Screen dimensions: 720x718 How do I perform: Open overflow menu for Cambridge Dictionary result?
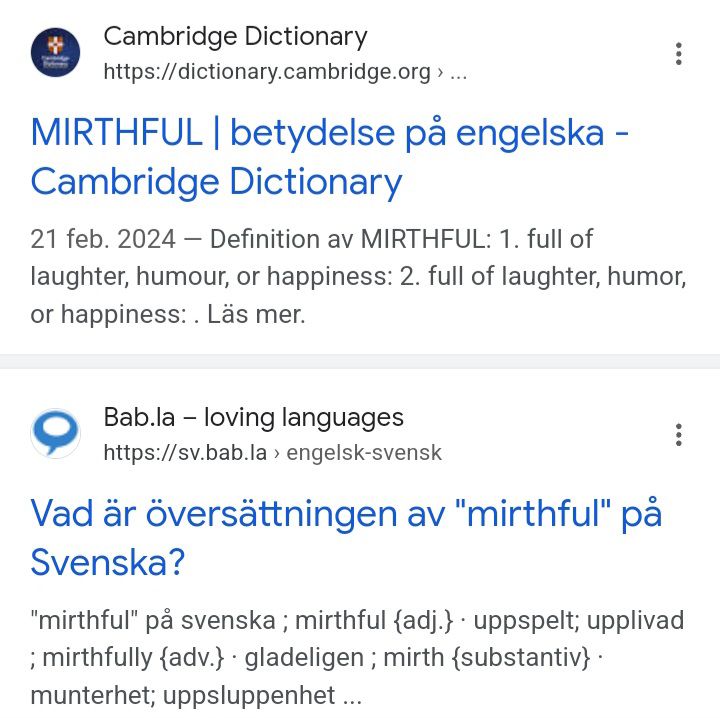click(x=679, y=54)
